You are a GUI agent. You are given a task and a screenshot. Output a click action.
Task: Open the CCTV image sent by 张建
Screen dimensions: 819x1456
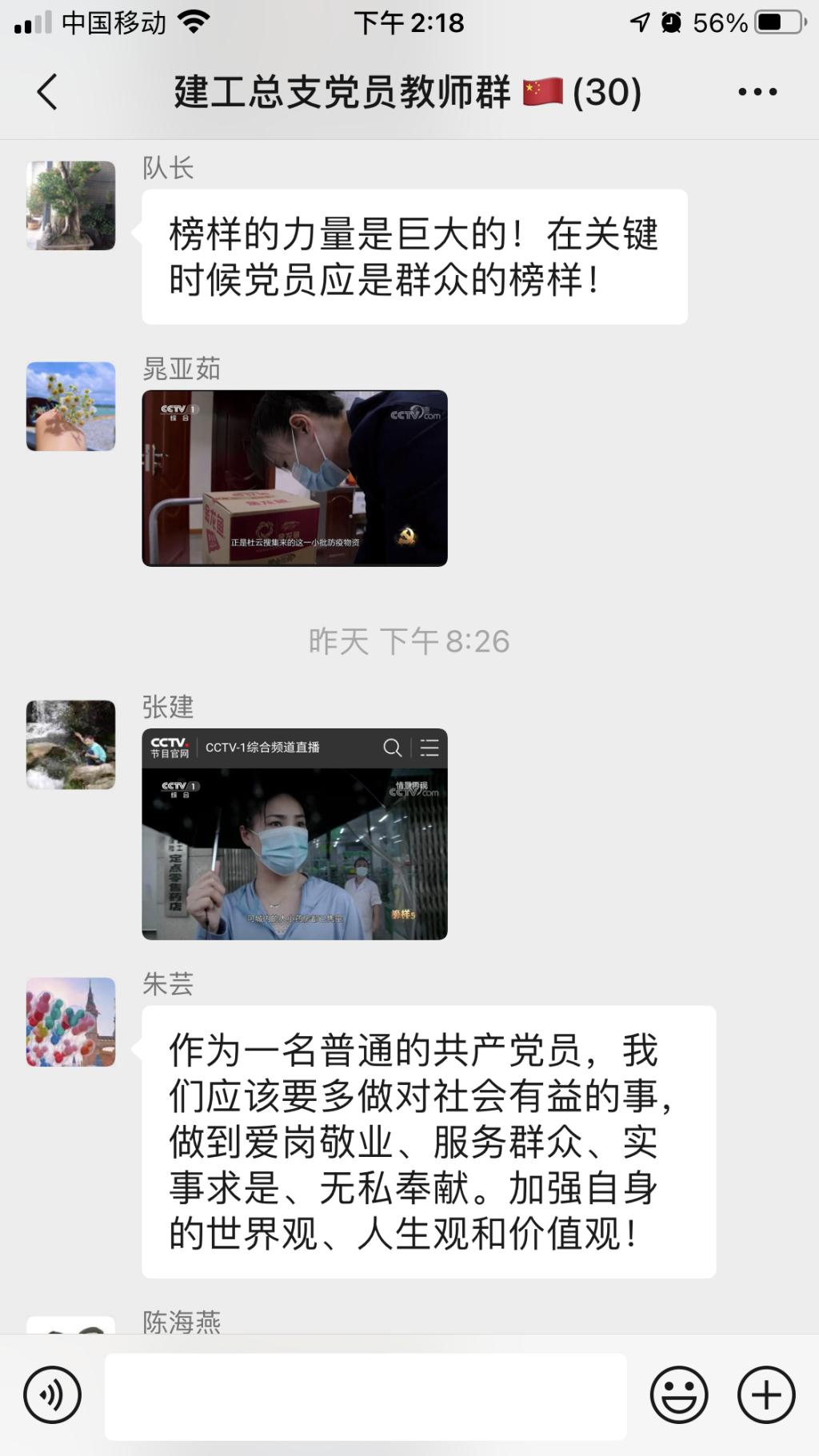(294, 834)
